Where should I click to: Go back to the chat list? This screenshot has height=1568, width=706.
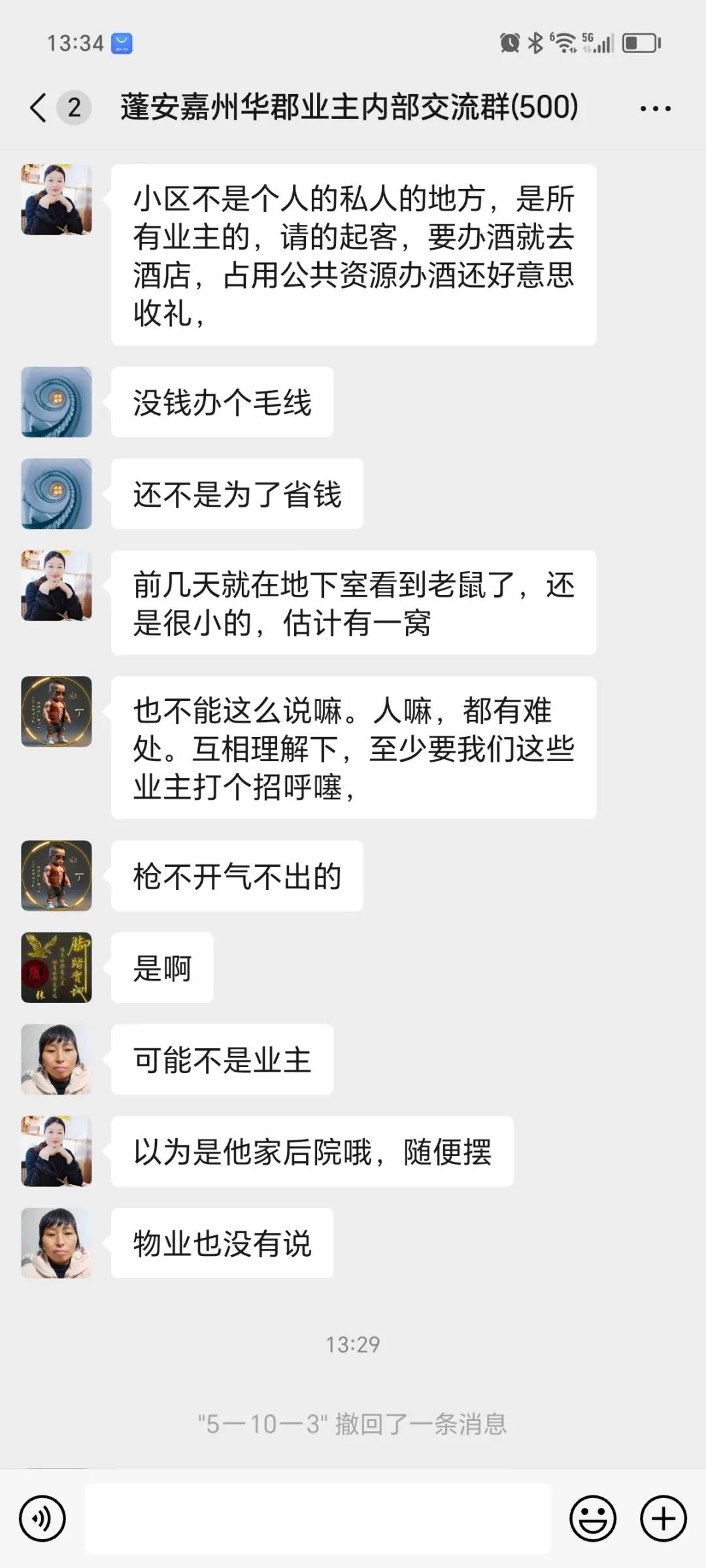[x=39, y=107]
